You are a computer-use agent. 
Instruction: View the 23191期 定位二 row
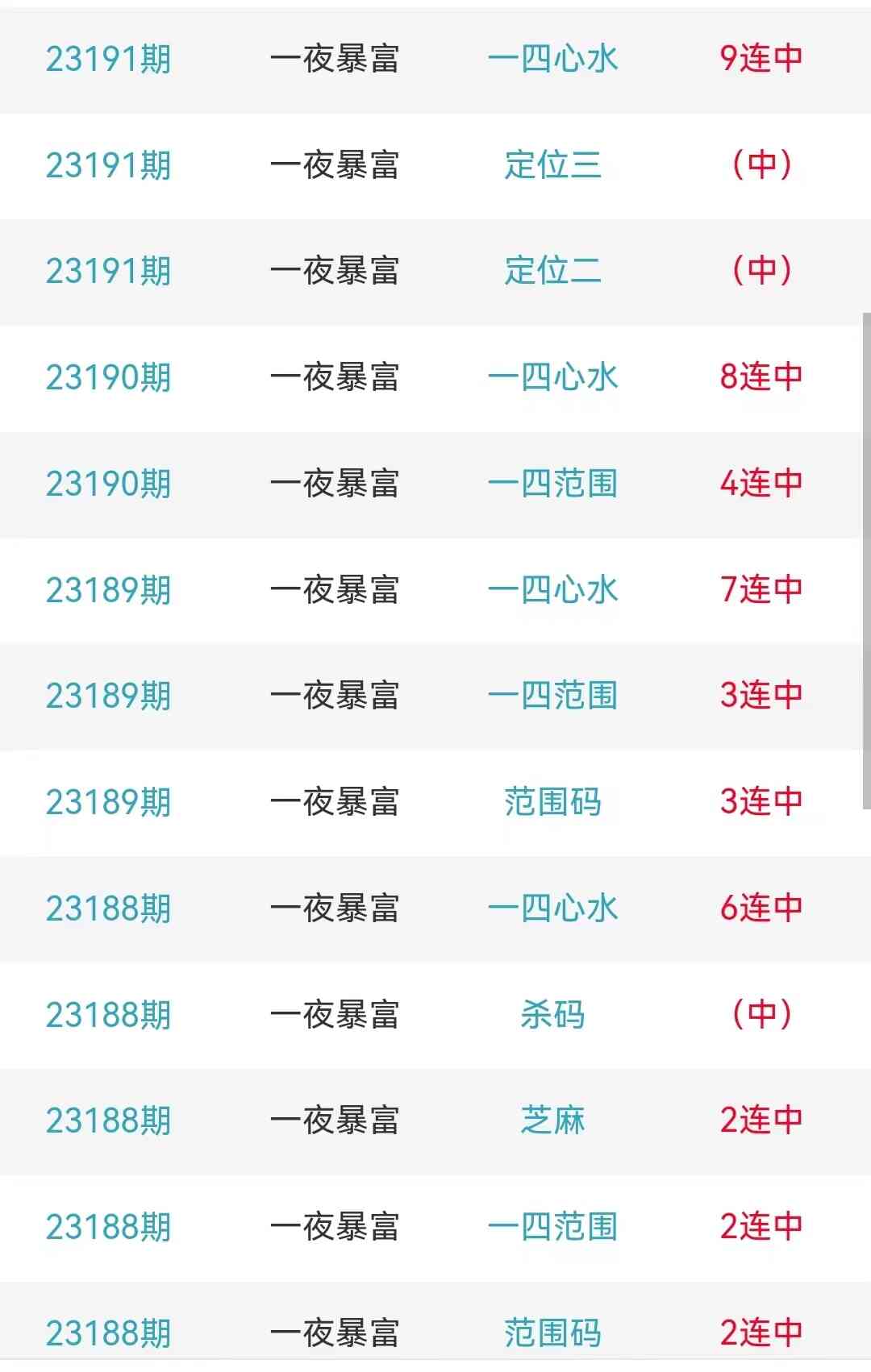pyautogui.click(x=552, y=271)
